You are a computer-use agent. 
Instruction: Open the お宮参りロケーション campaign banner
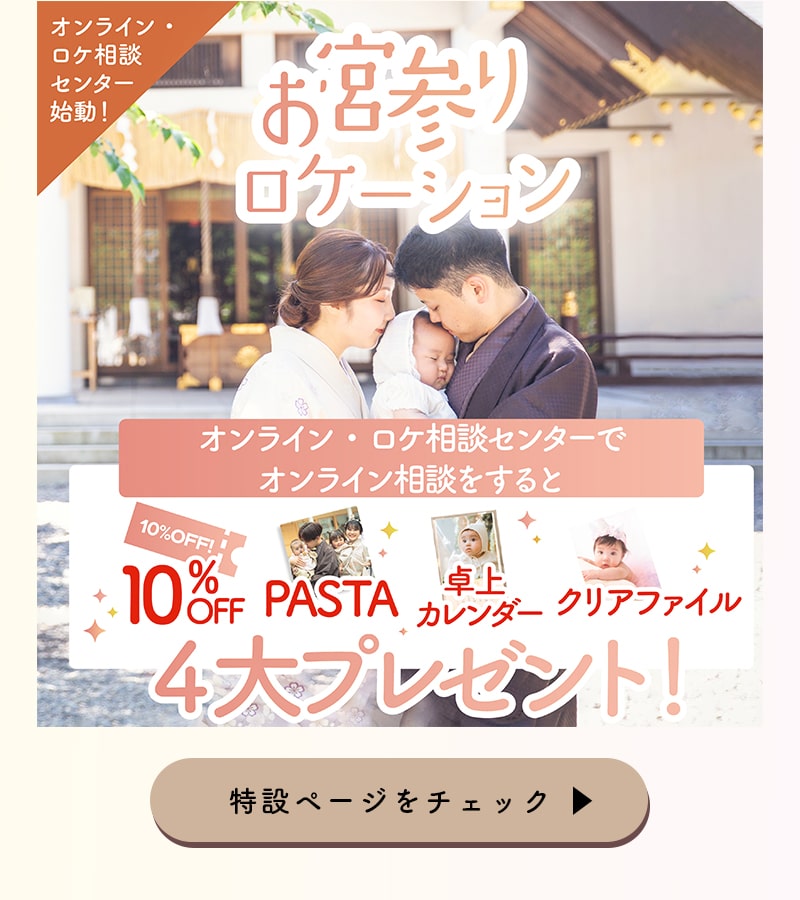point(399,365)
